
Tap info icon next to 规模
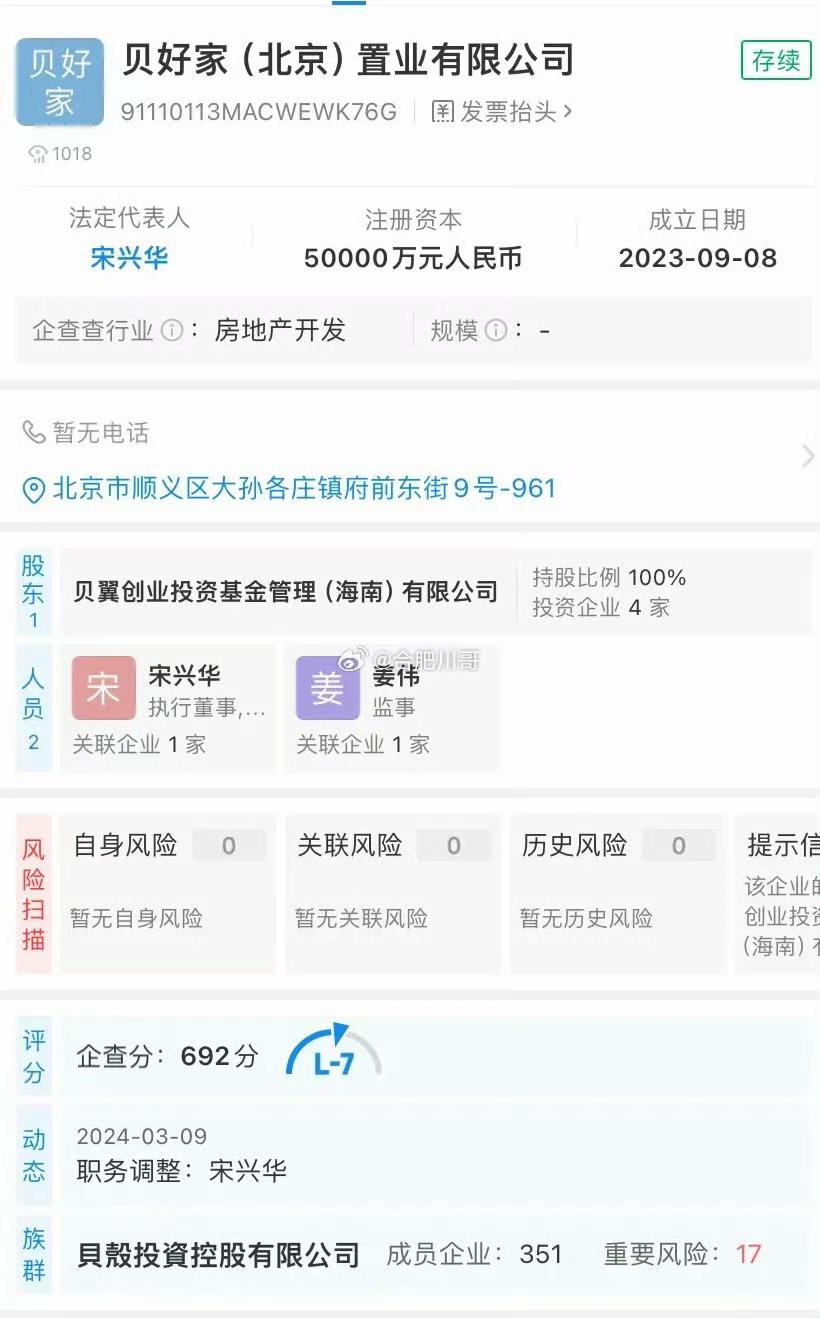[x=496, y=331]
